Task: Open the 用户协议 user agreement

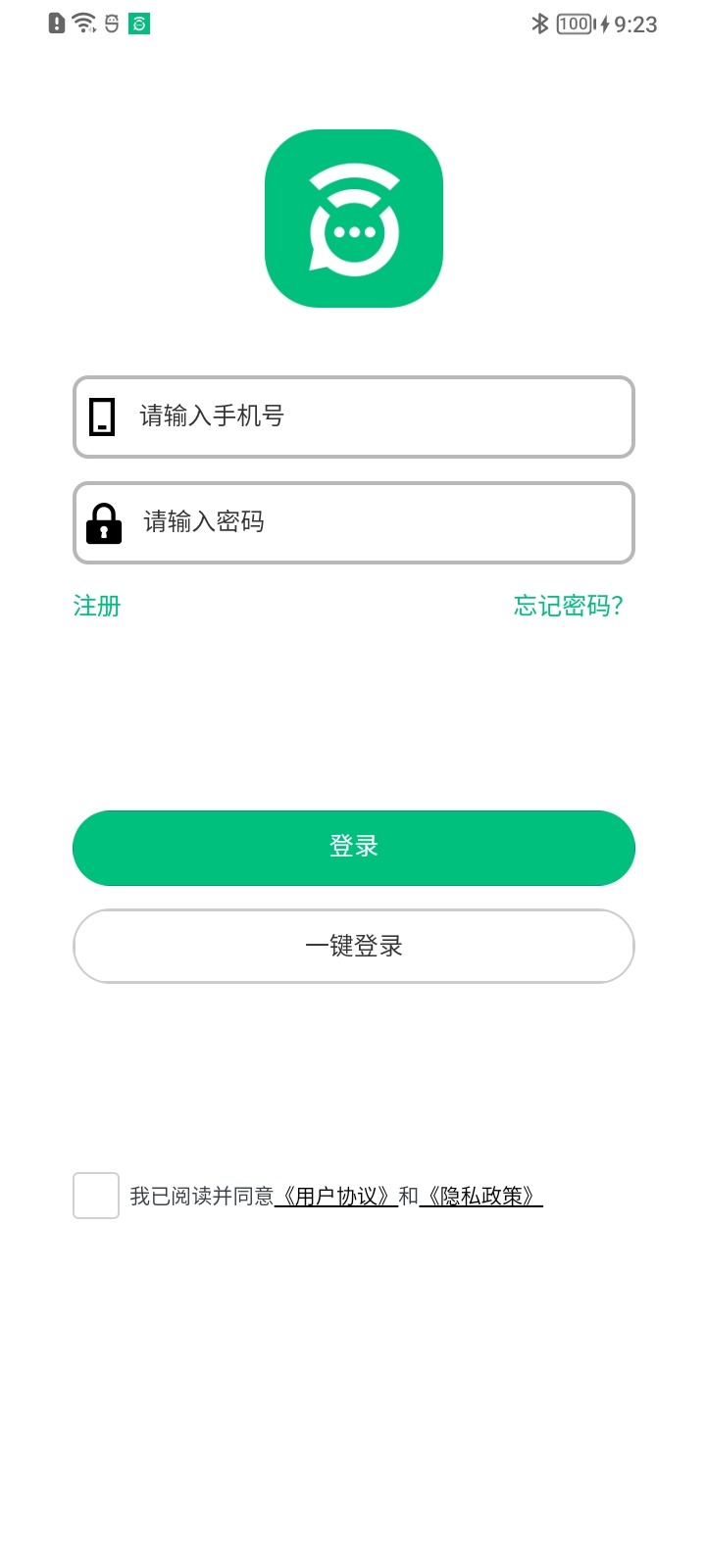Action: pyautogui.click(x=337, y=1196)
